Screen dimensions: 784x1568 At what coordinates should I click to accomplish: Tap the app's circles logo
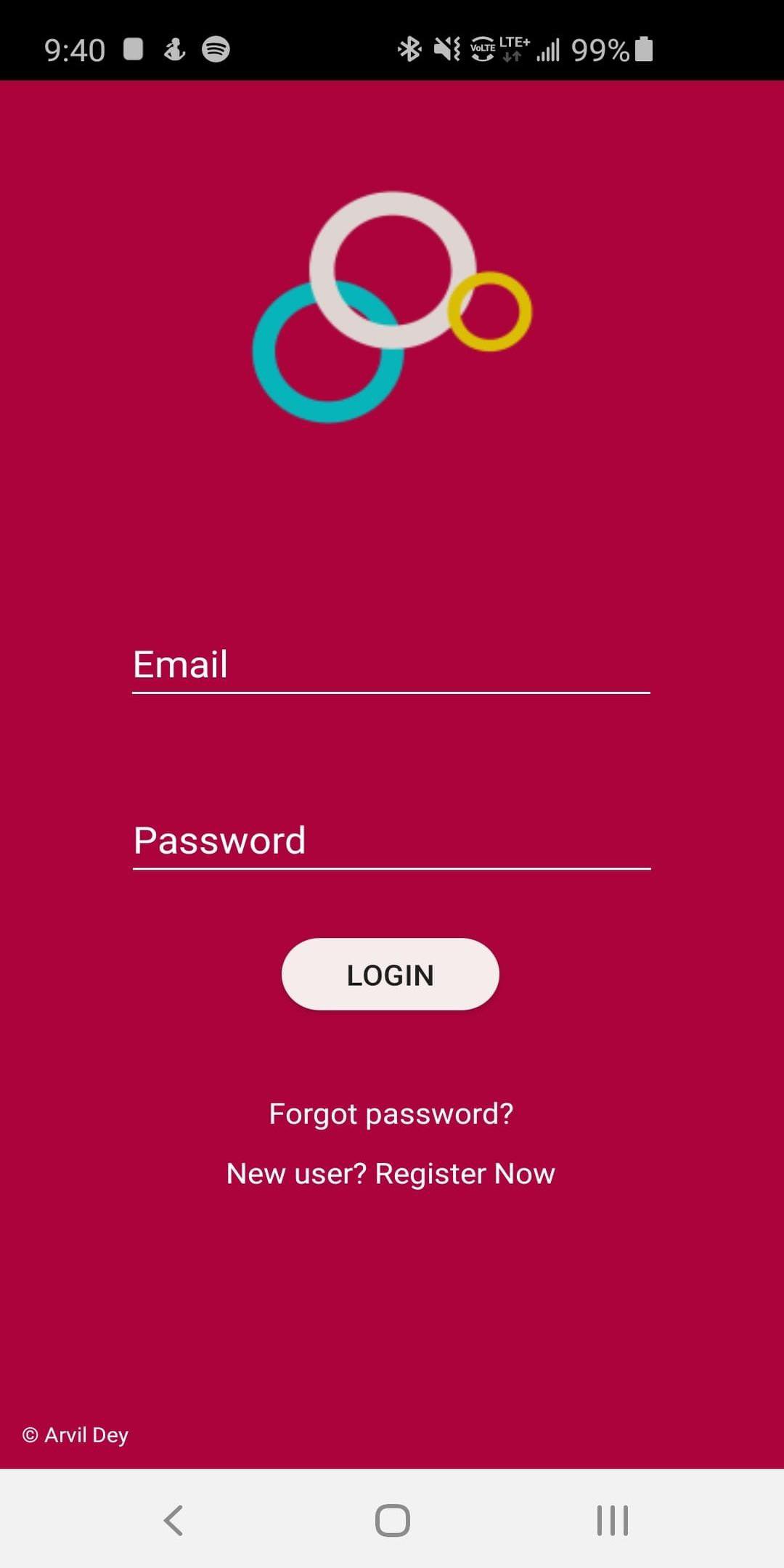click(x=392, y=305)
